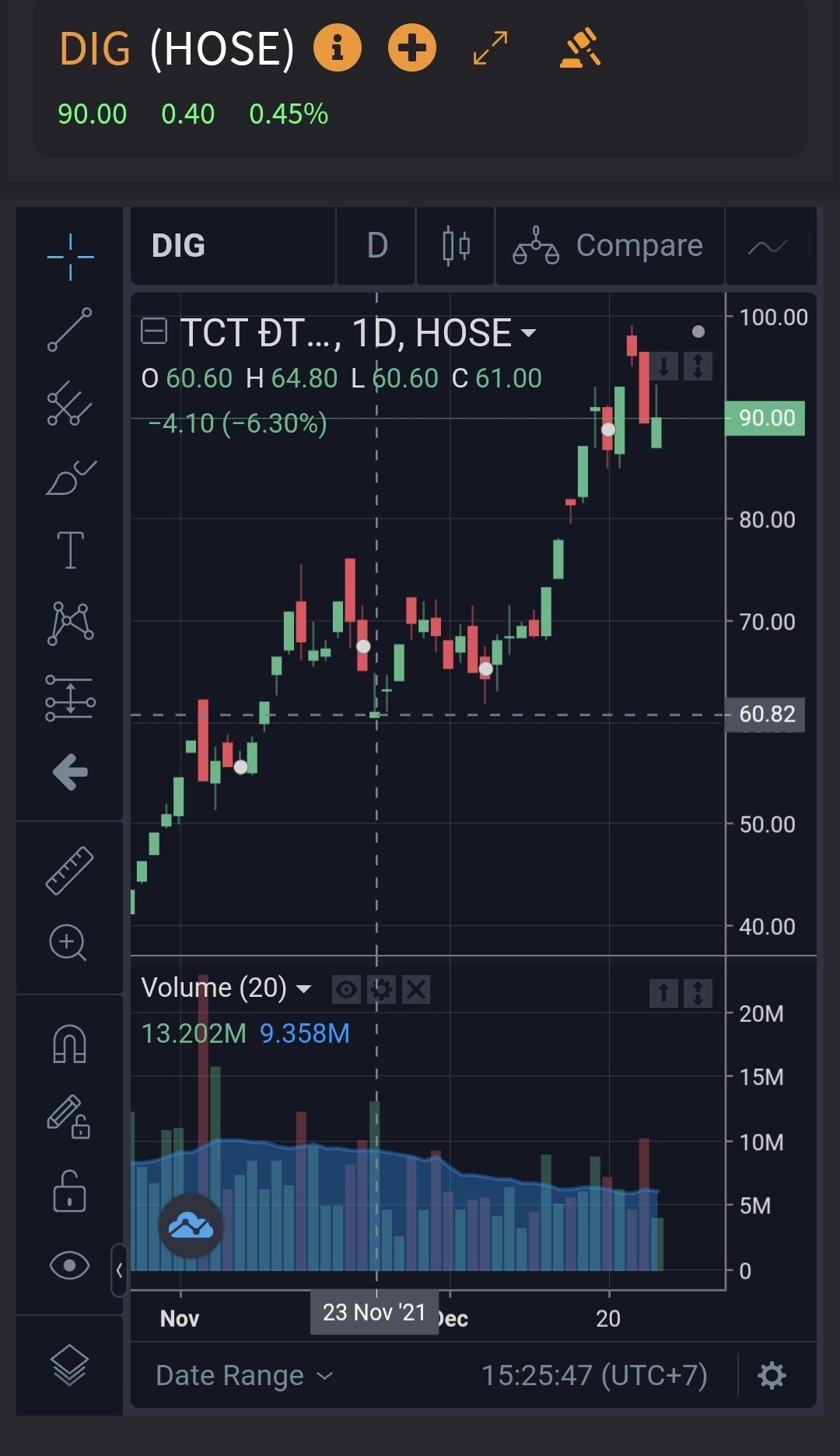Open Volume indicator settings gear
Image resolution: width=840 pixels, height=1456 pixels.
coord(381,990)
